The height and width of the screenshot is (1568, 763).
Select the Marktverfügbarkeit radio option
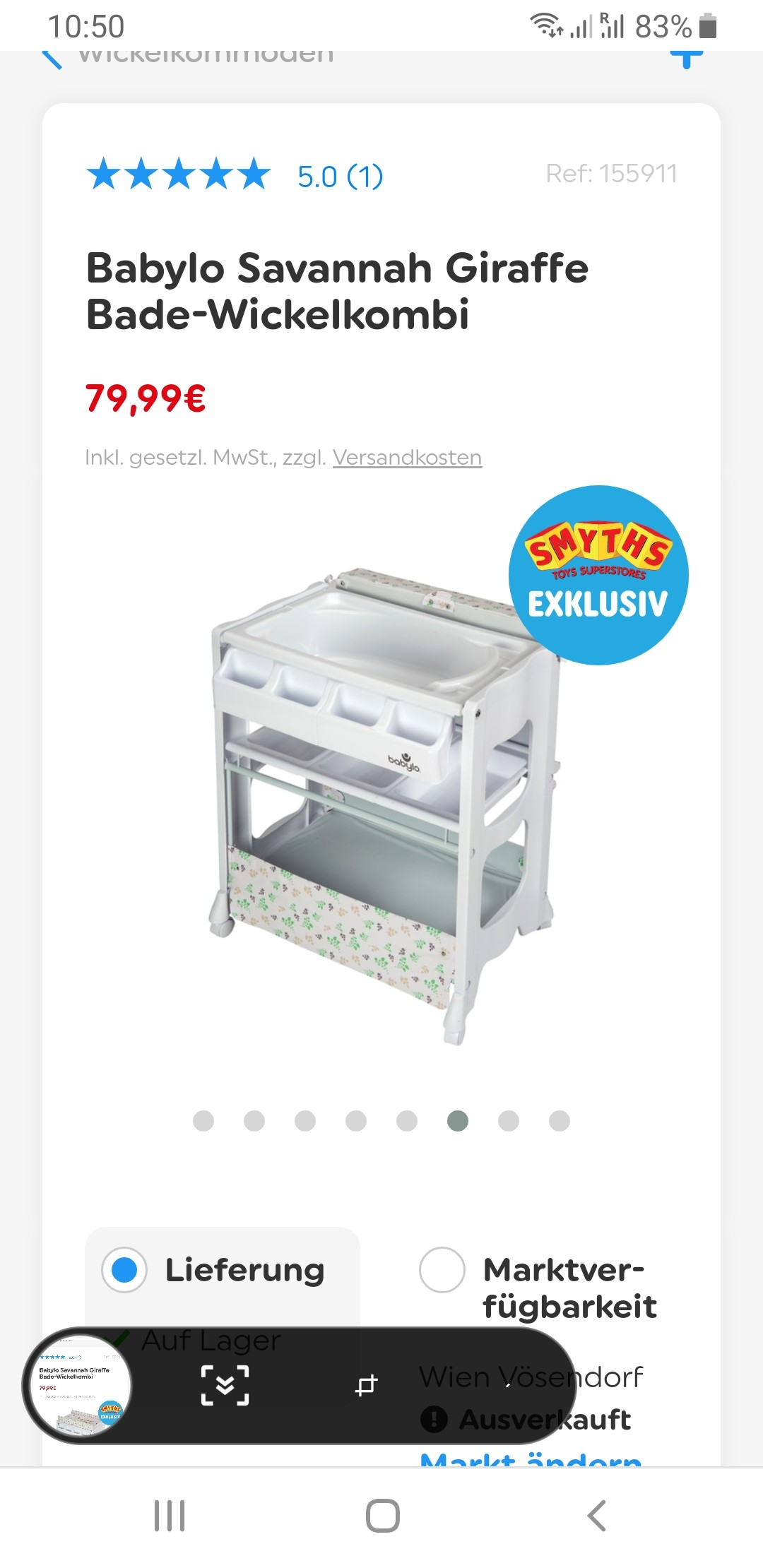(x=442, y=1270)
